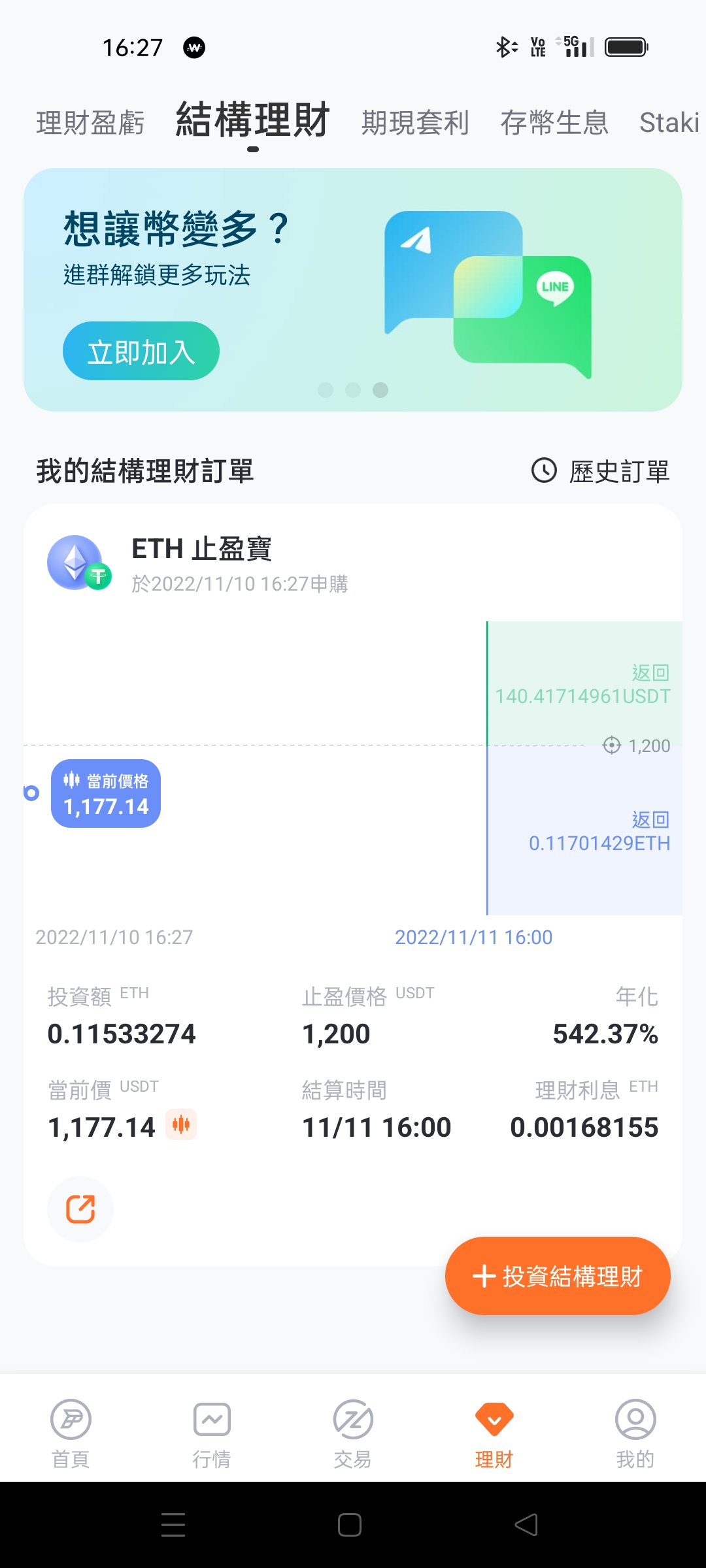This screenshot has height=1568, width=706.
Task: Switch to the 行情 market tab
Action: pos(212,1433)
